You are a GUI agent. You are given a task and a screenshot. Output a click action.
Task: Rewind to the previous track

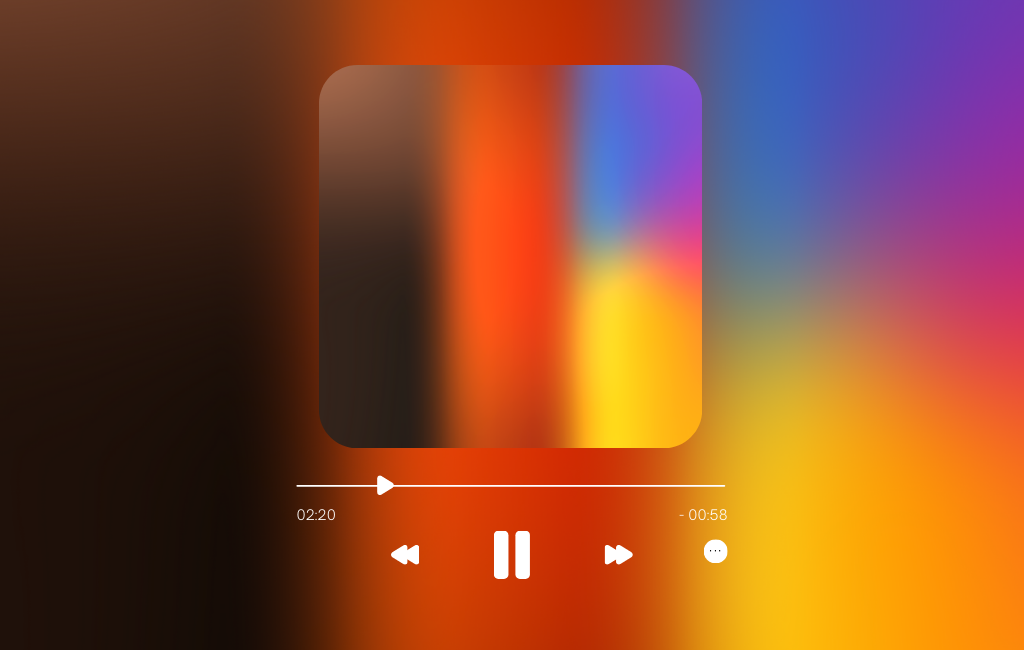pos(405,555)
